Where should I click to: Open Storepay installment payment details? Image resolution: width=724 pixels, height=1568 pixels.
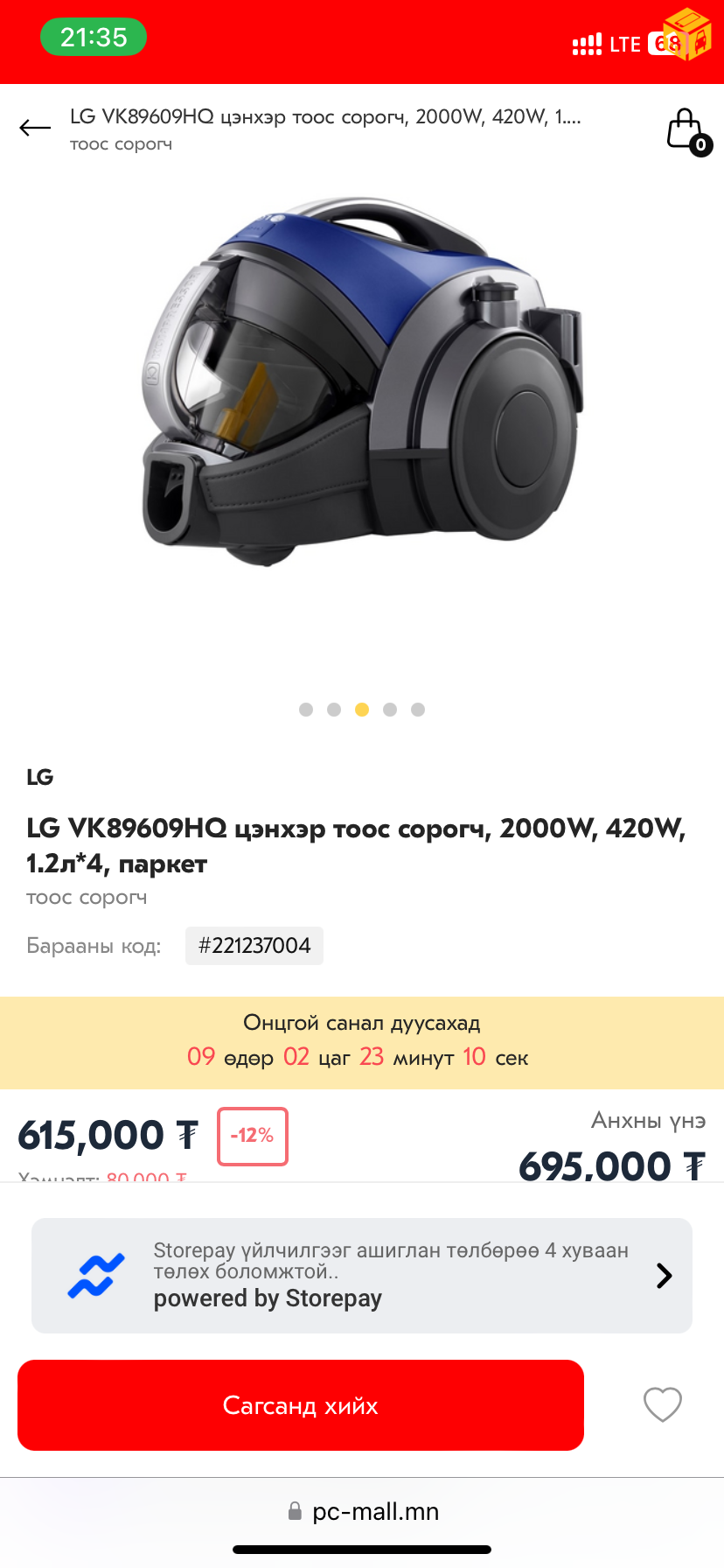[x=362, y=1275]
